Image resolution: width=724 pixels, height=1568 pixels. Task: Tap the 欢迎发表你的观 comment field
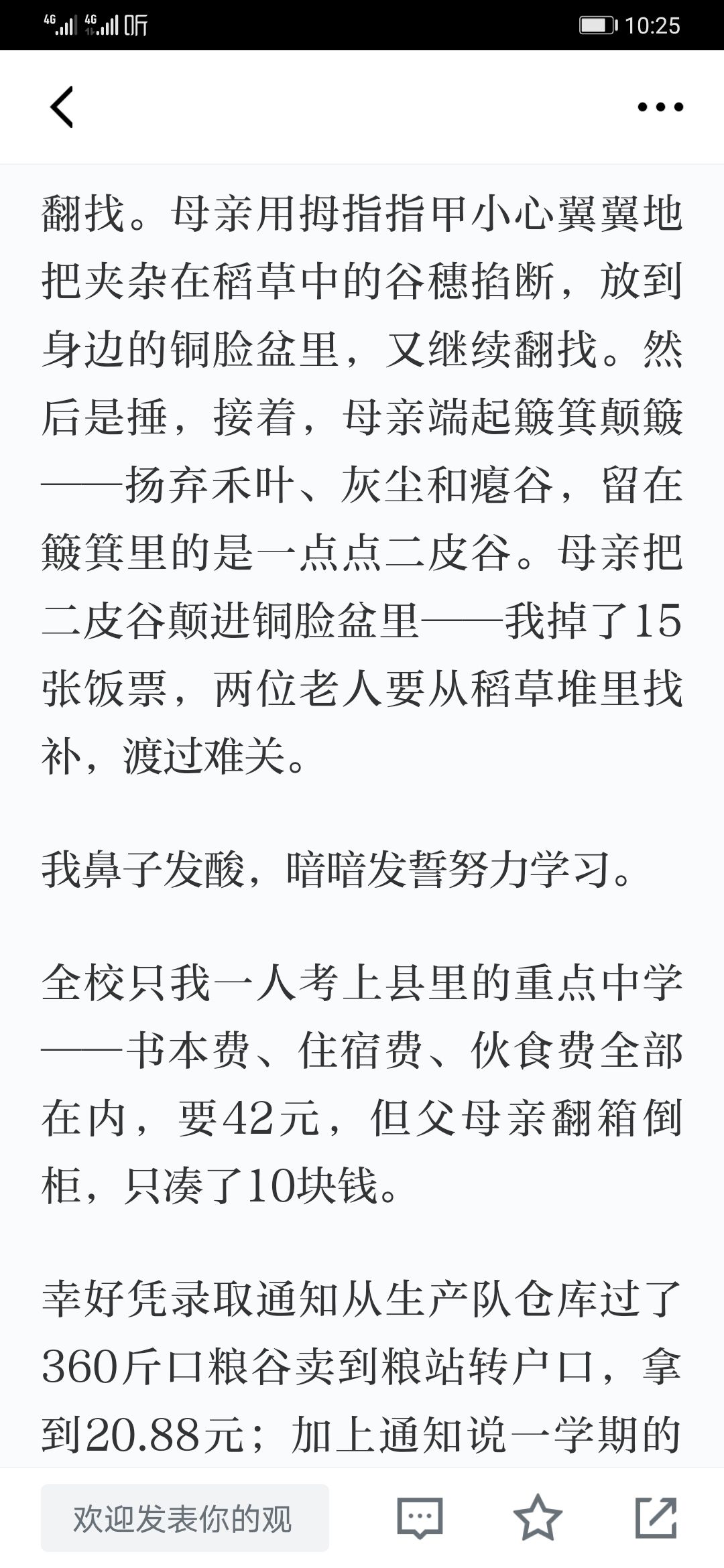tap(185, 1518)
